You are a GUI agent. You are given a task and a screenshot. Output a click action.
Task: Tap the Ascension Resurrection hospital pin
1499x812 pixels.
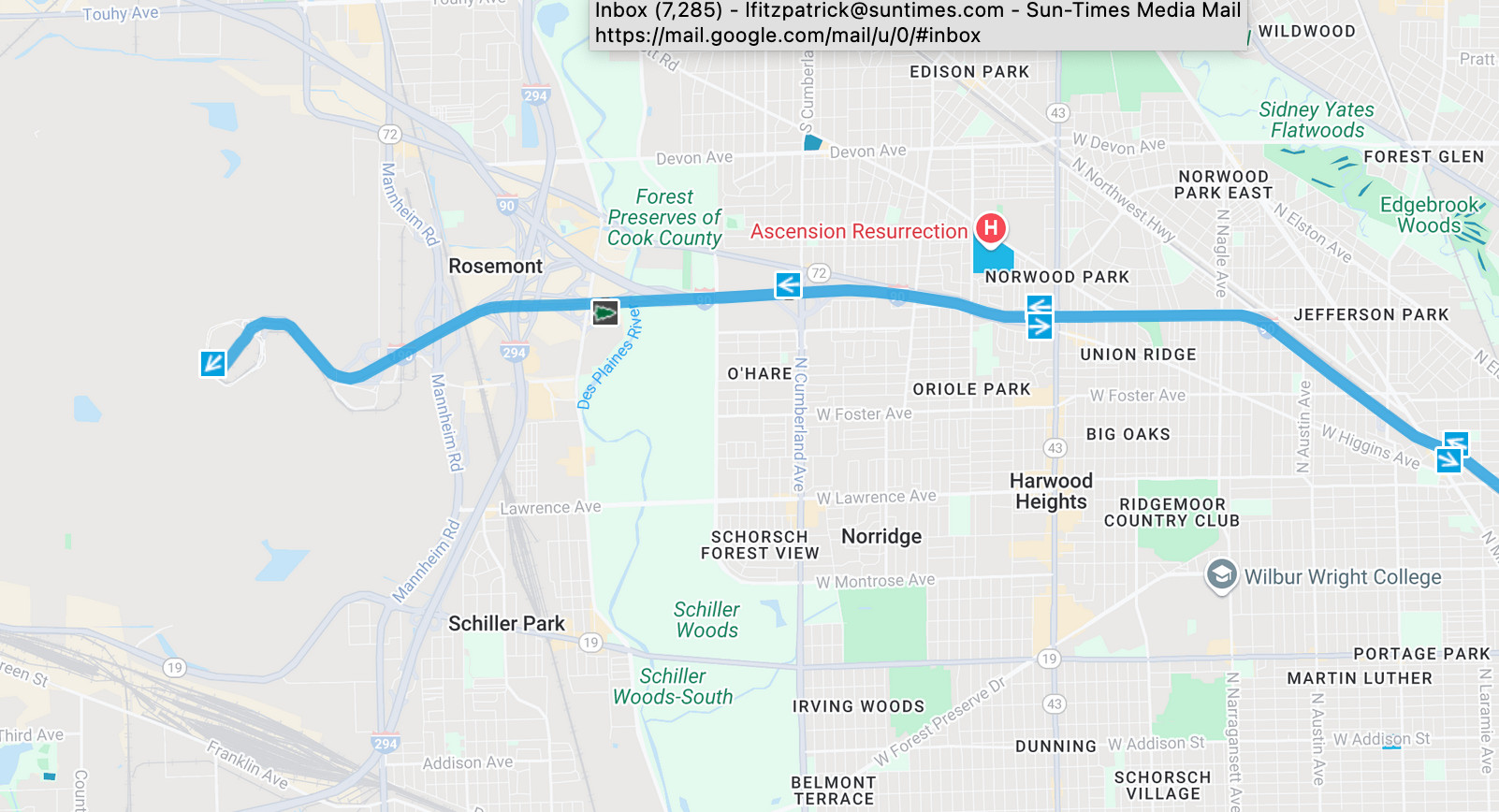pyautogui.click(x=990, y=227)
